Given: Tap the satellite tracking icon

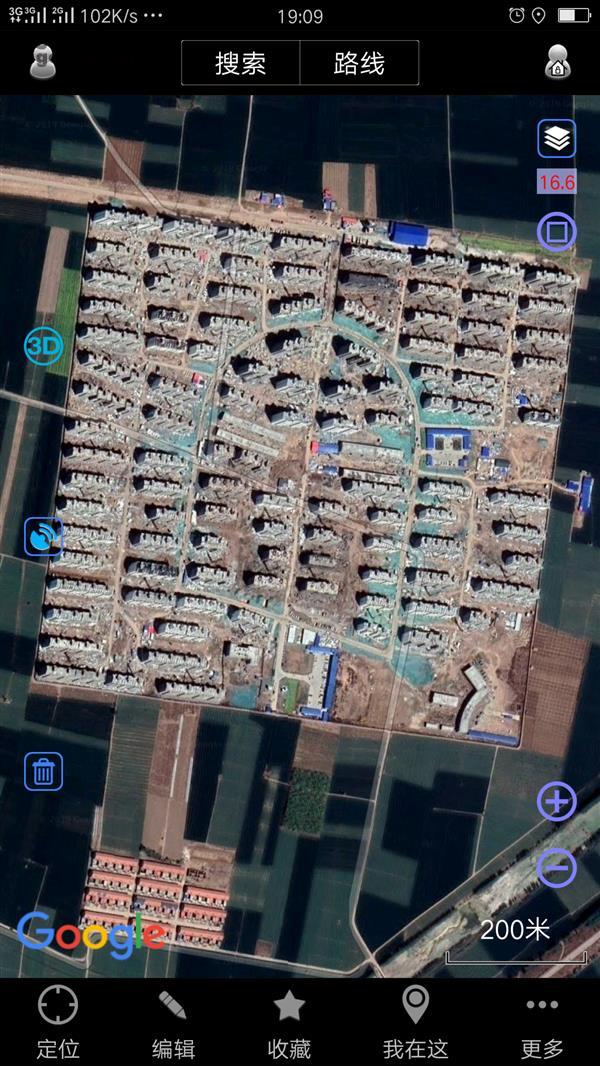Looking at the screenshot, I should (44, 537).
